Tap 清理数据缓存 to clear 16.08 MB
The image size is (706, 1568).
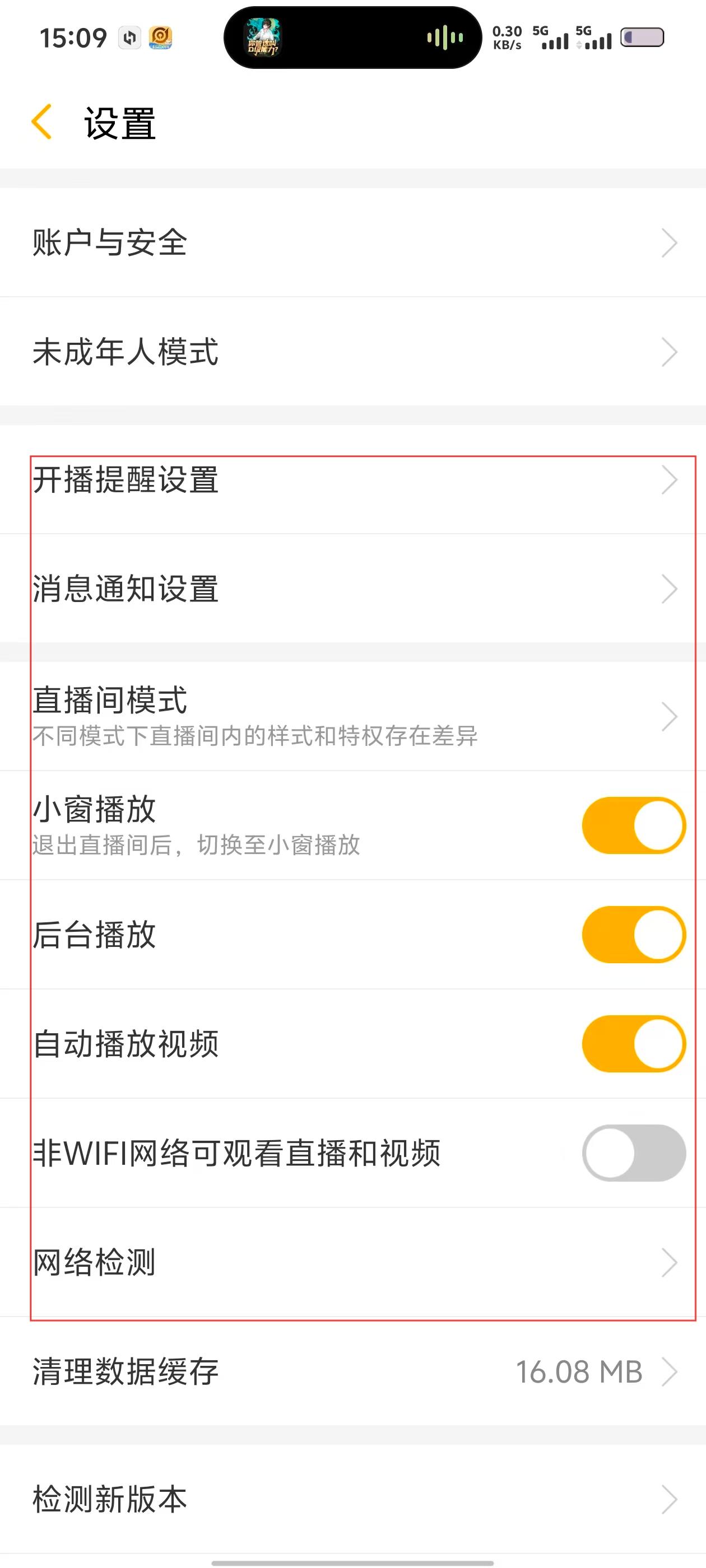(x=354, y=1371)
